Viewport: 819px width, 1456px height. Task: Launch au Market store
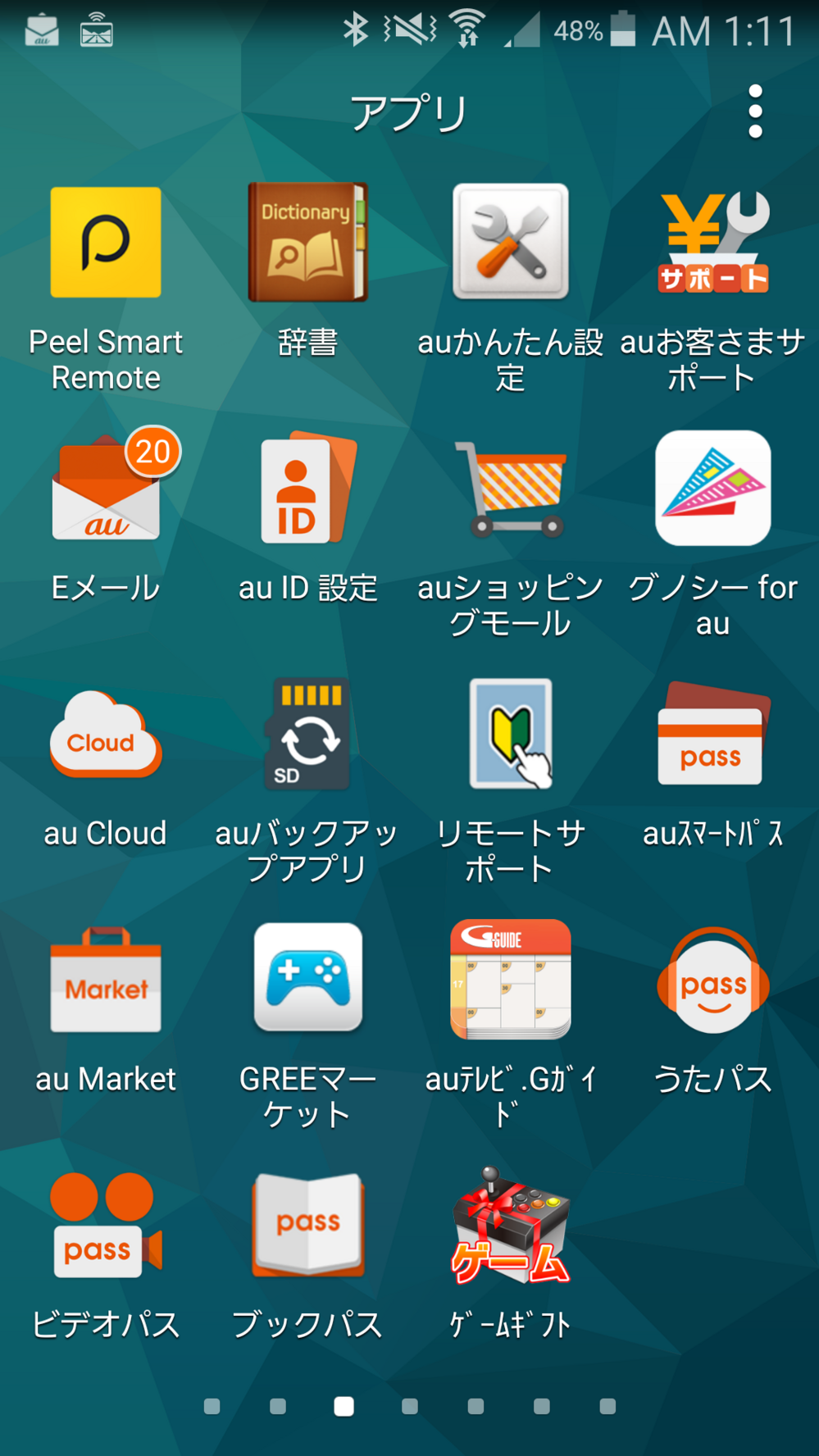pos(106,981)
